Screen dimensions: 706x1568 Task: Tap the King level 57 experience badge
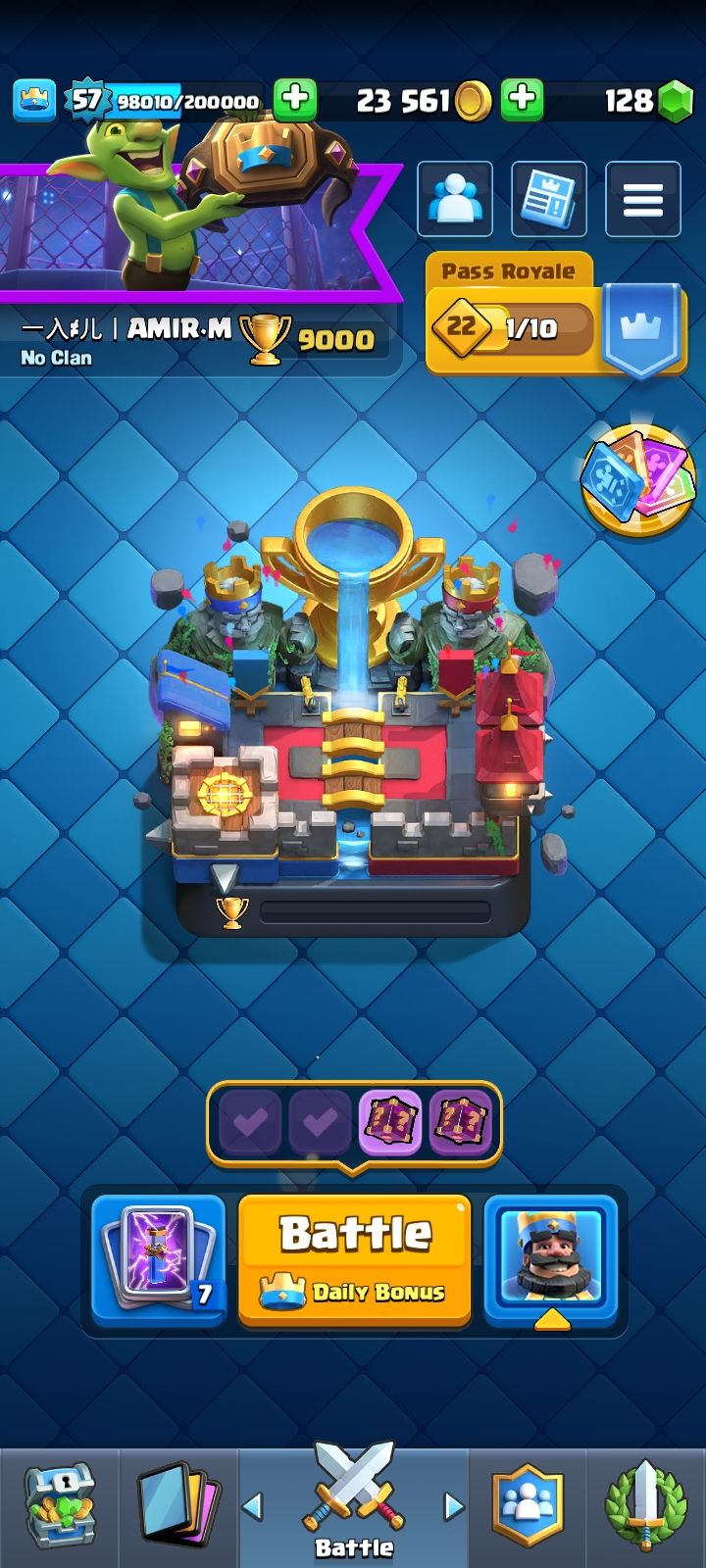[85, 100]
